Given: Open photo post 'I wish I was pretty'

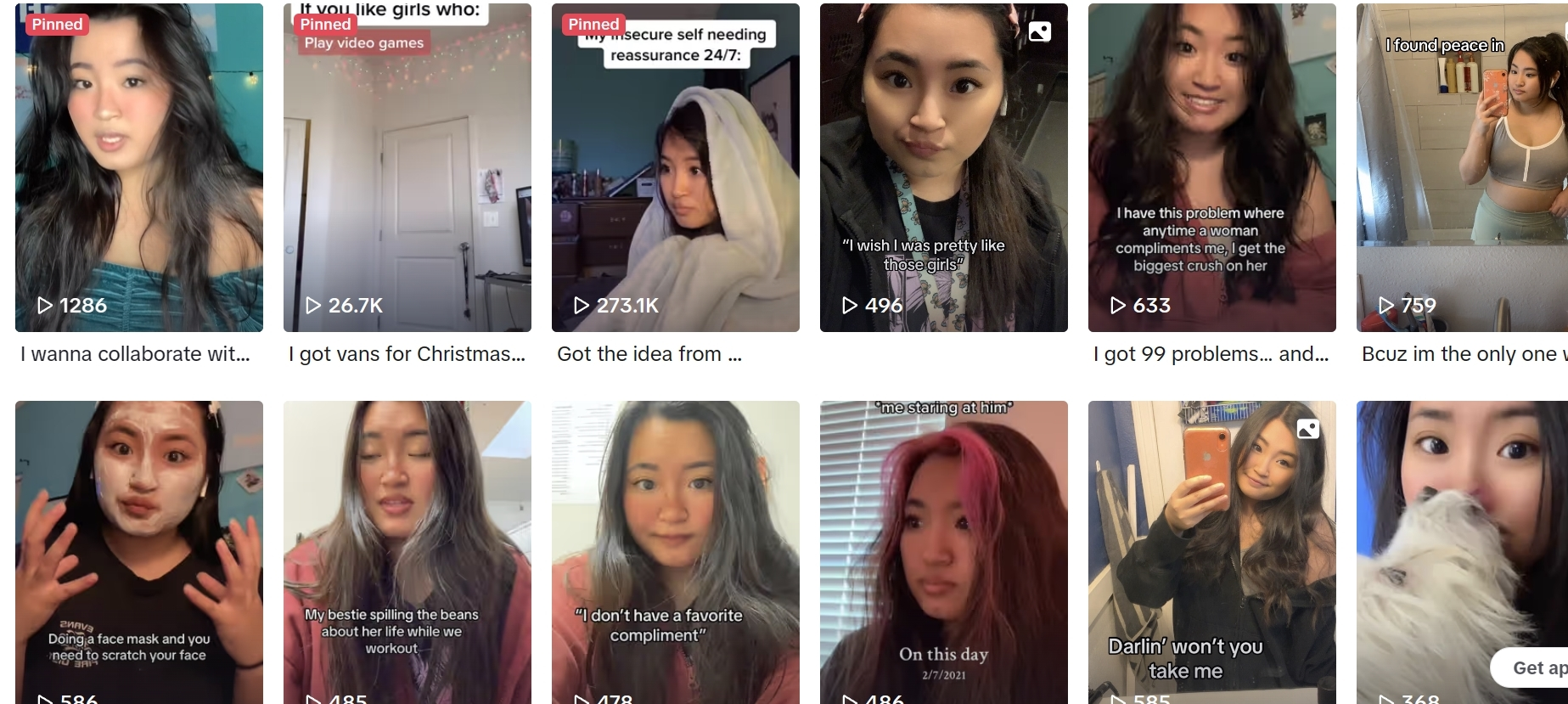Looking at the screenshot, I should click(944, 167).
